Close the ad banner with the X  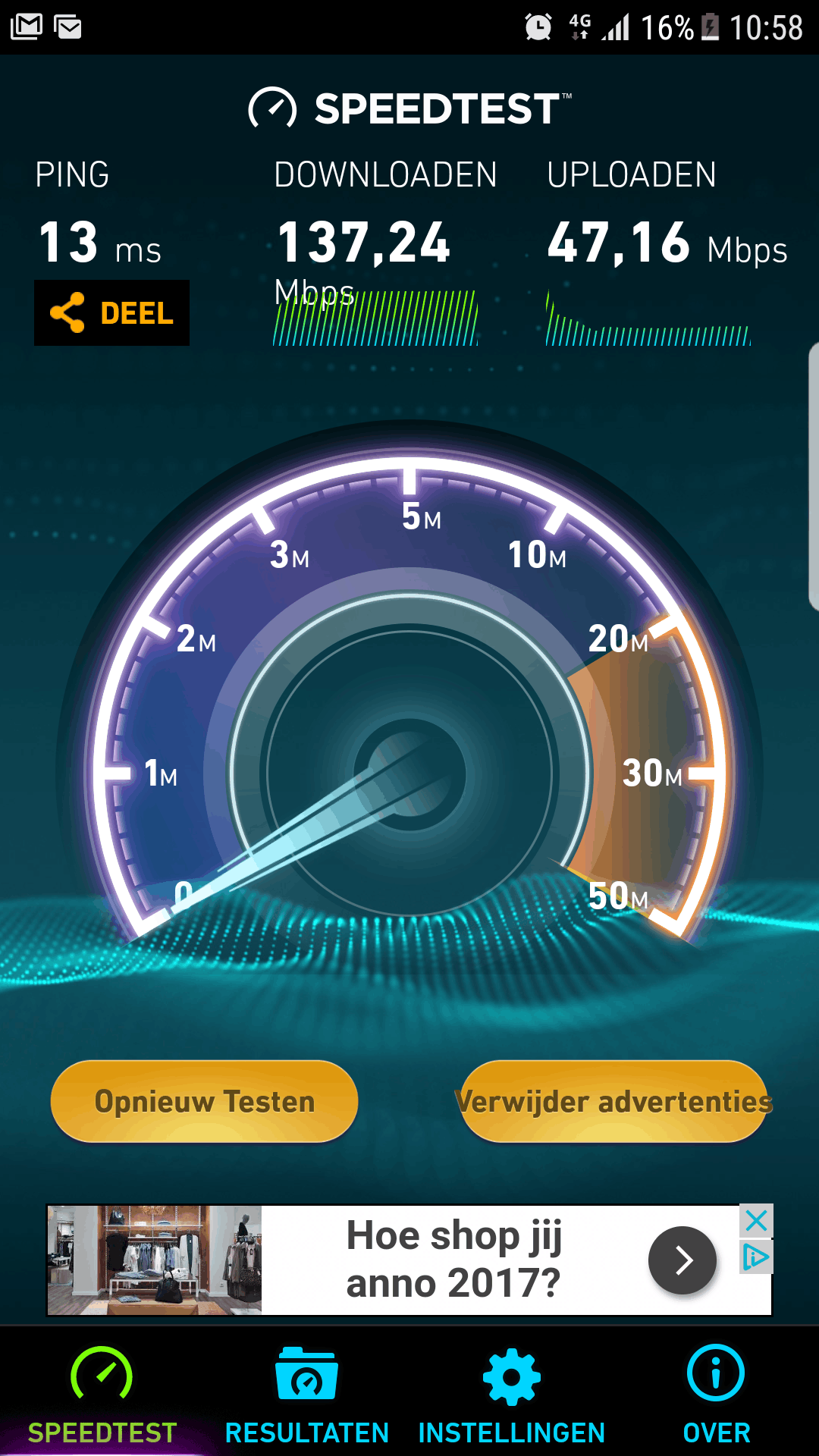pyautogui.click(x=756, y=1221)
